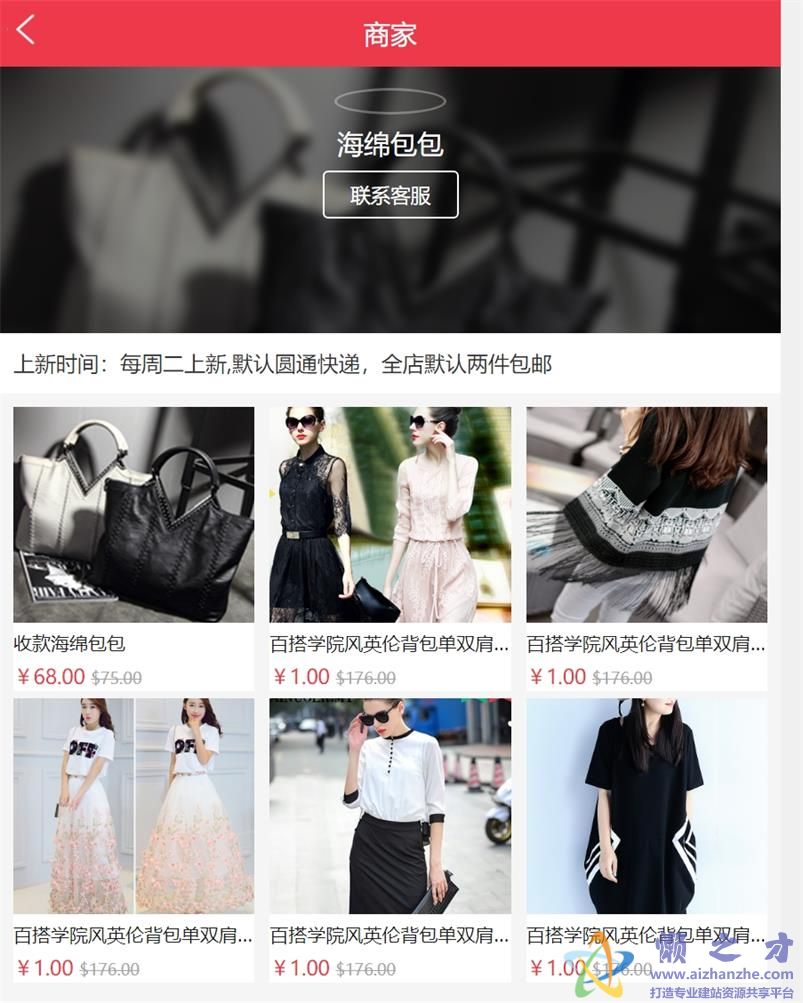803x1003 pixels.
Task: Open the loose black dress product
Action: click(x=646, y=806)
